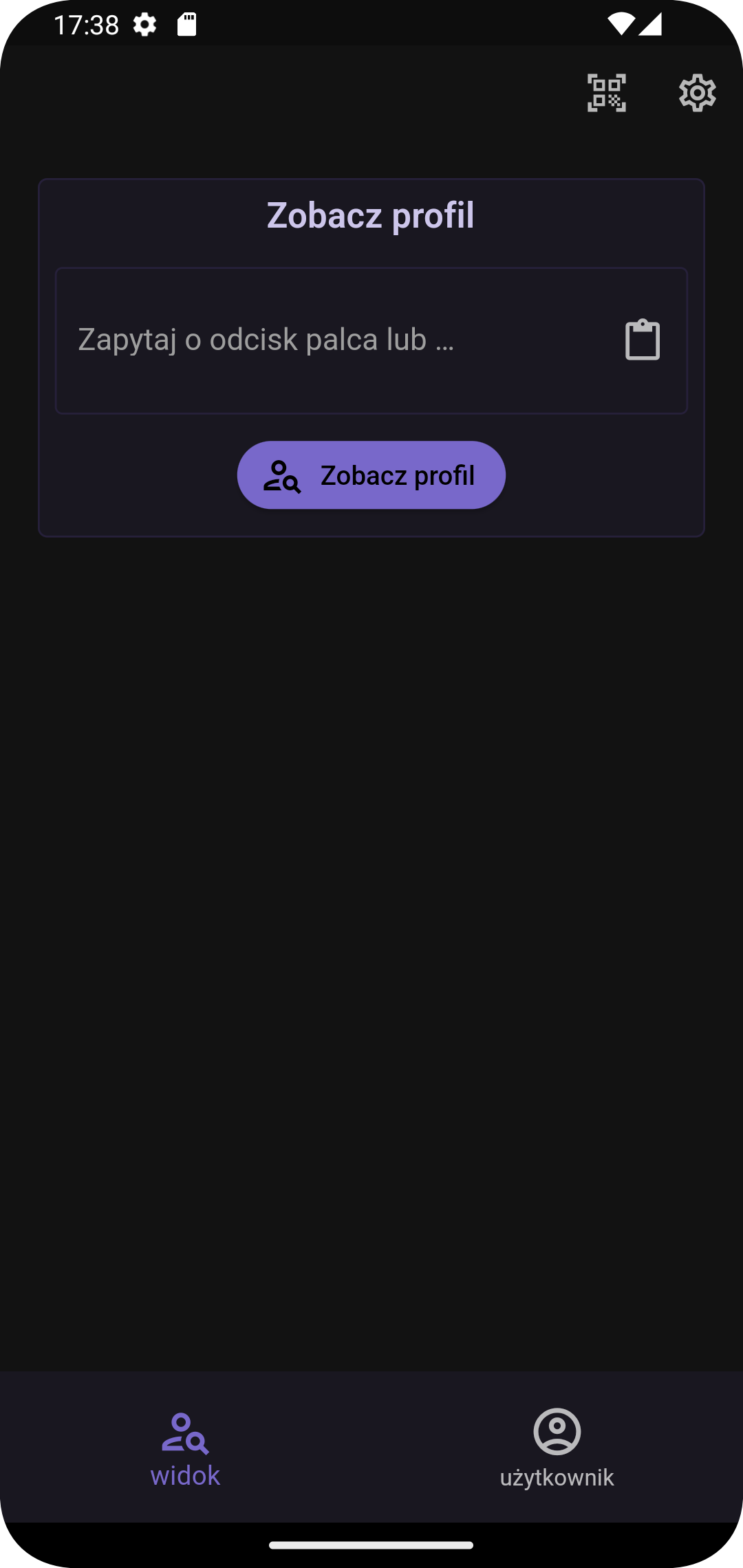This screenshot has width=743, height=1568.
Task: Open the QR code scanner
Action: tap(606, 93)
